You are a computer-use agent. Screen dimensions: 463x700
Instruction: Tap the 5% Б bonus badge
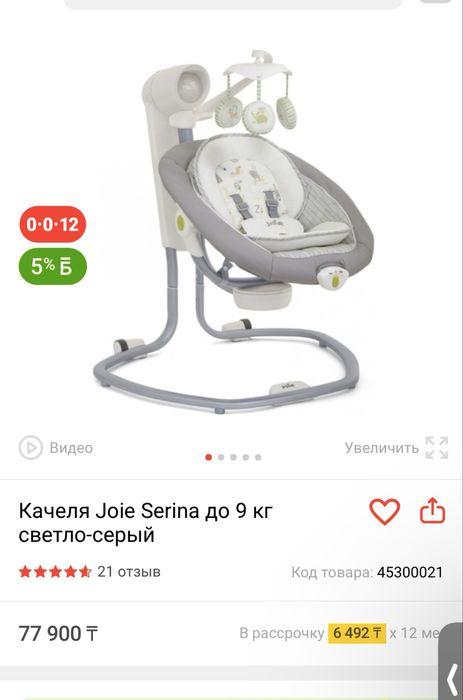point(53,266)
